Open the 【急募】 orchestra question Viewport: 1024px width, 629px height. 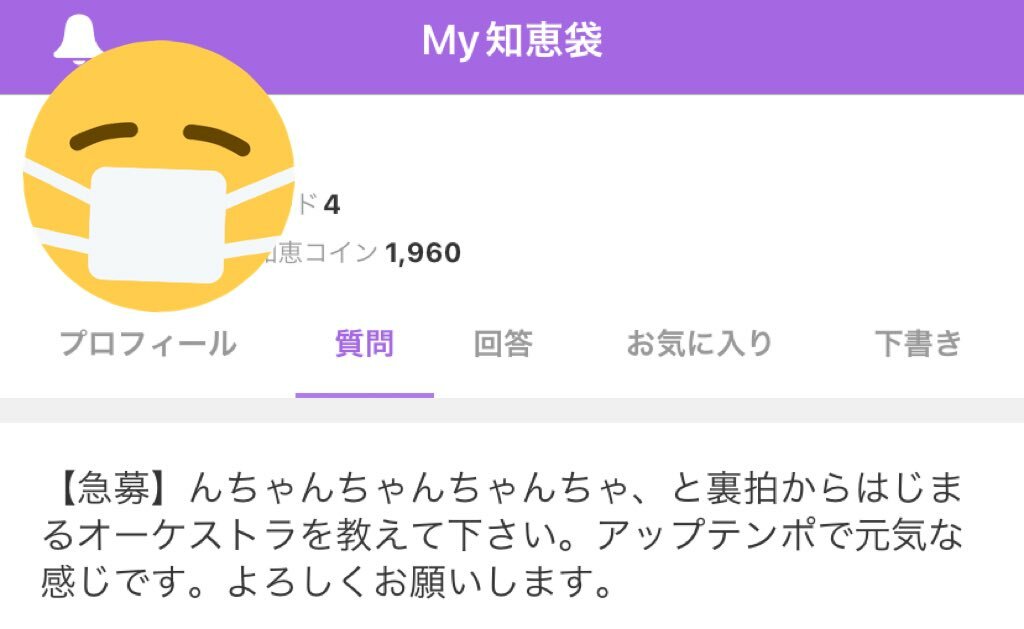tap(502, 535)
